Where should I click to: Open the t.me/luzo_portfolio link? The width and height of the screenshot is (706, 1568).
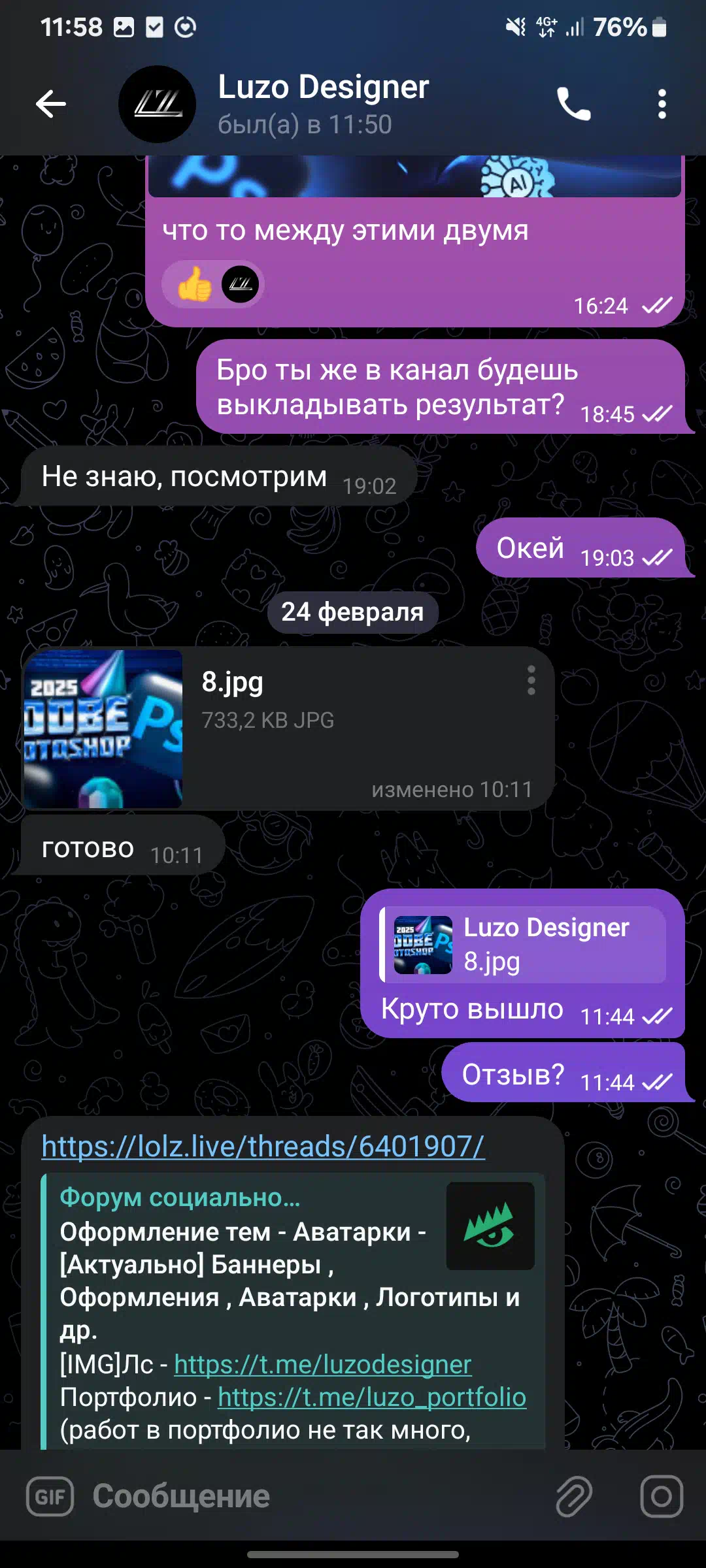372,1397
